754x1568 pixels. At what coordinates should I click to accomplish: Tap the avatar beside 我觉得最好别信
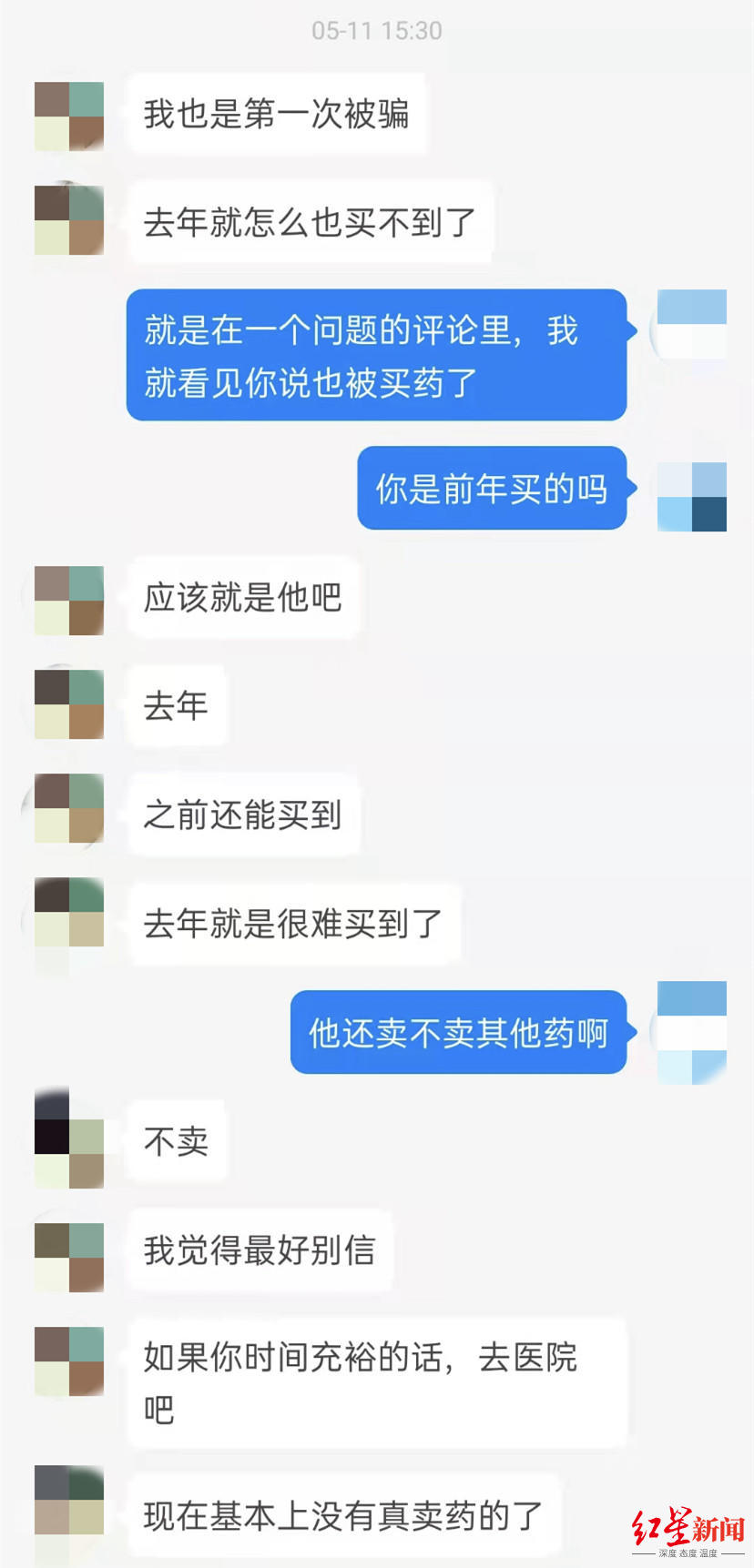tap(69, 1258)
